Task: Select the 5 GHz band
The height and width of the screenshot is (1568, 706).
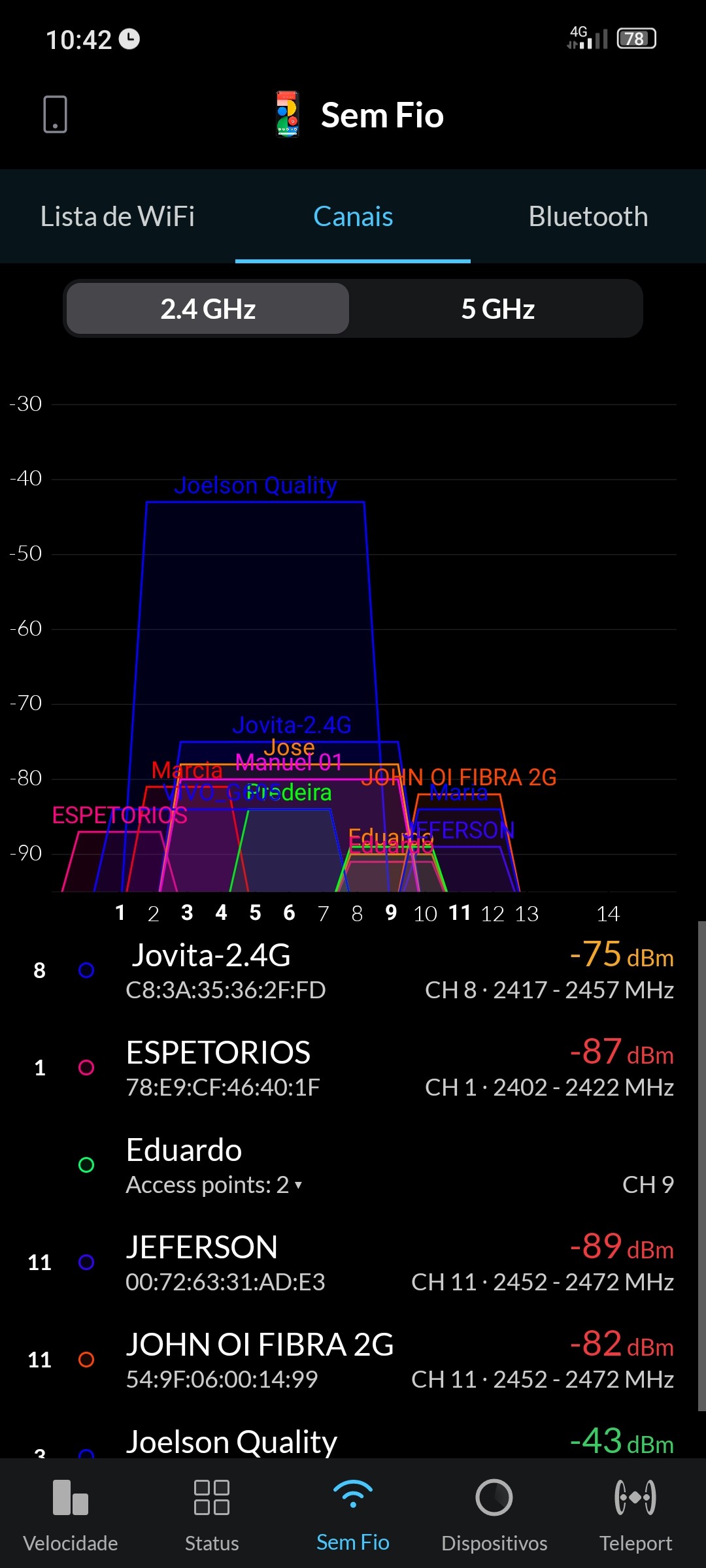Action: coord(497,309)
